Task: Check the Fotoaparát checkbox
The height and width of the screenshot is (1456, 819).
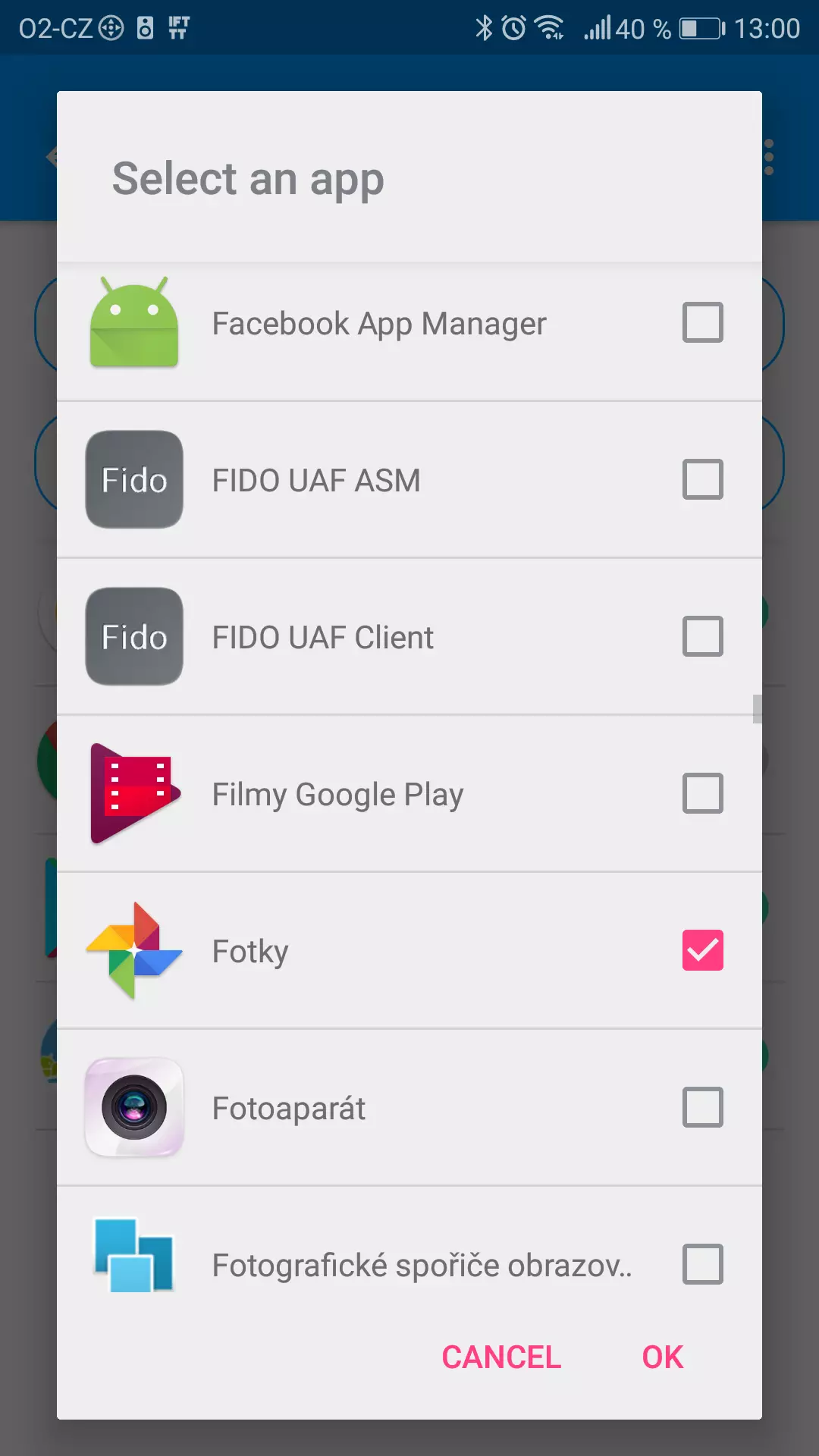Action: 702,1107
